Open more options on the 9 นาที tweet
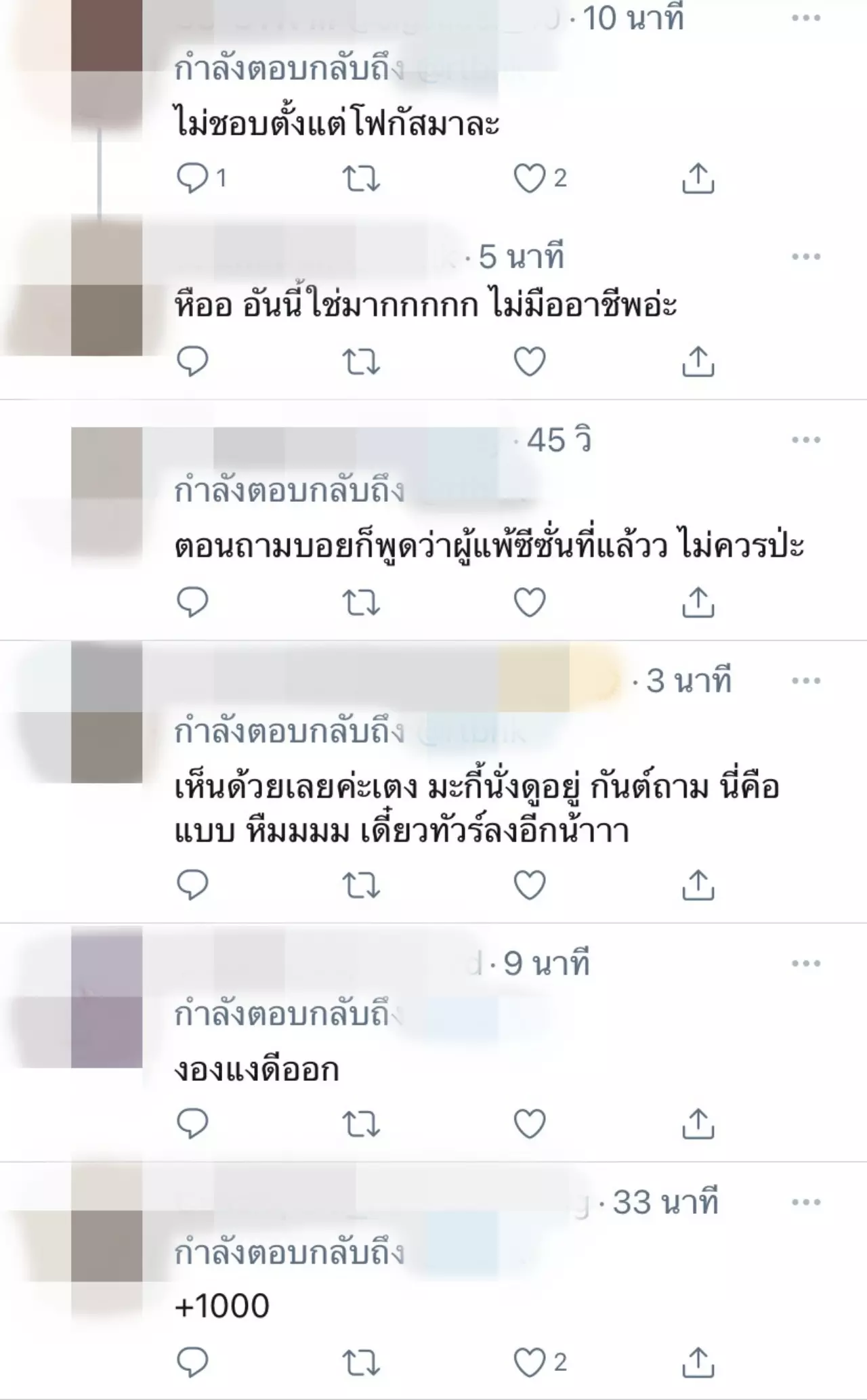This screenshot has height=1400, width=867. [x=805, y=963]
